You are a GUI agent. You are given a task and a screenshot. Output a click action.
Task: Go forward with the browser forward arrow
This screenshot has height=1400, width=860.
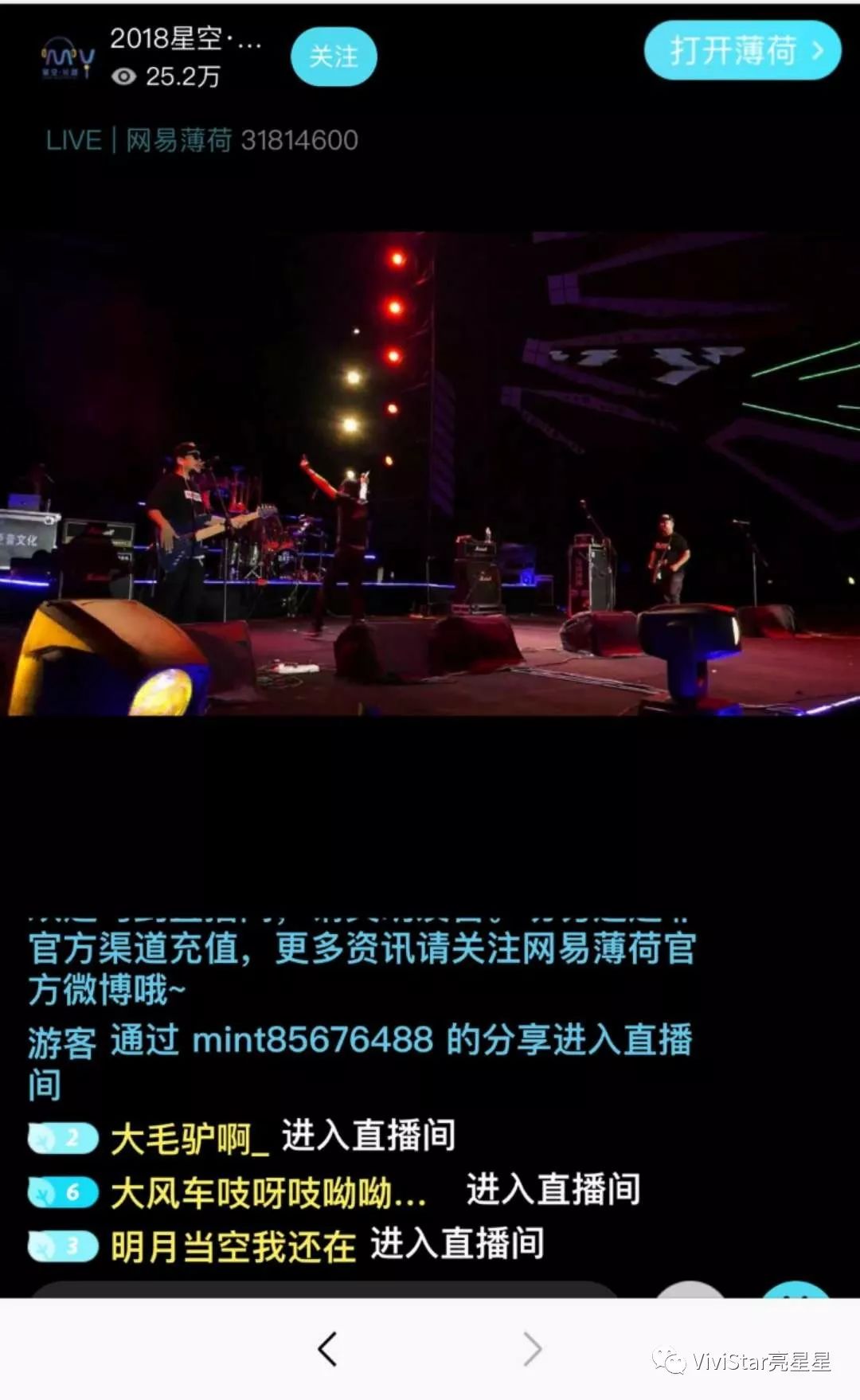tap(532, 1349)
